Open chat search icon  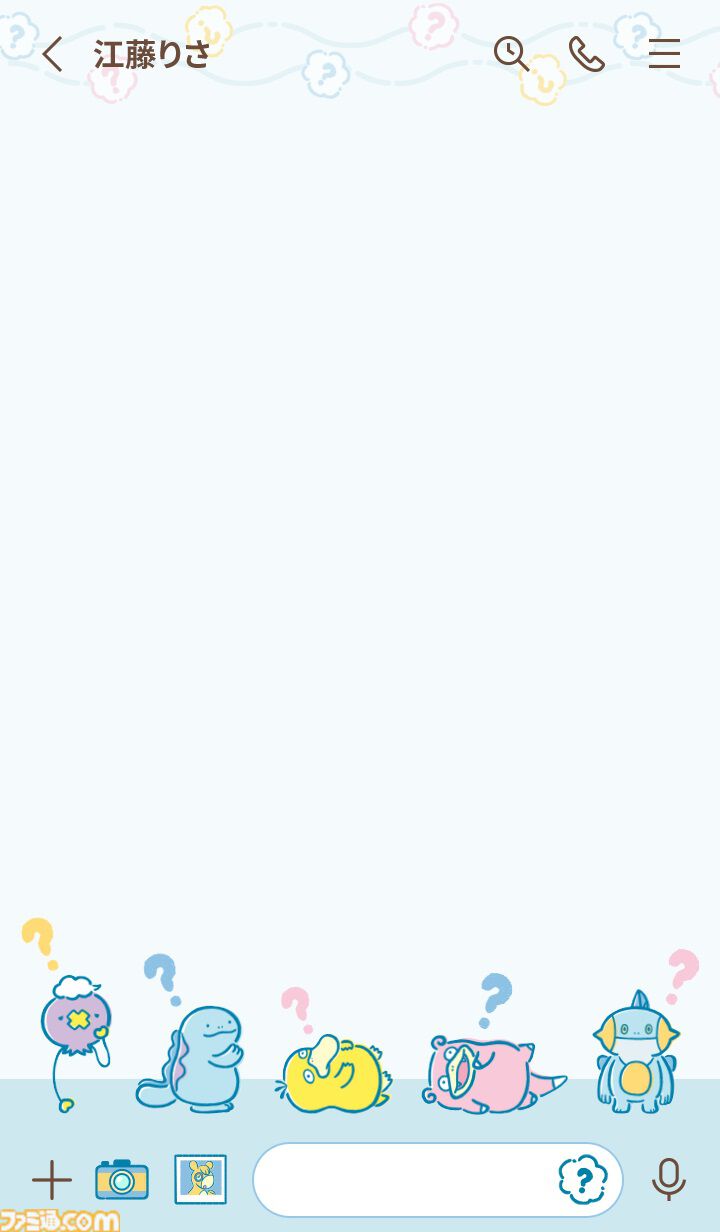[511, 54]
